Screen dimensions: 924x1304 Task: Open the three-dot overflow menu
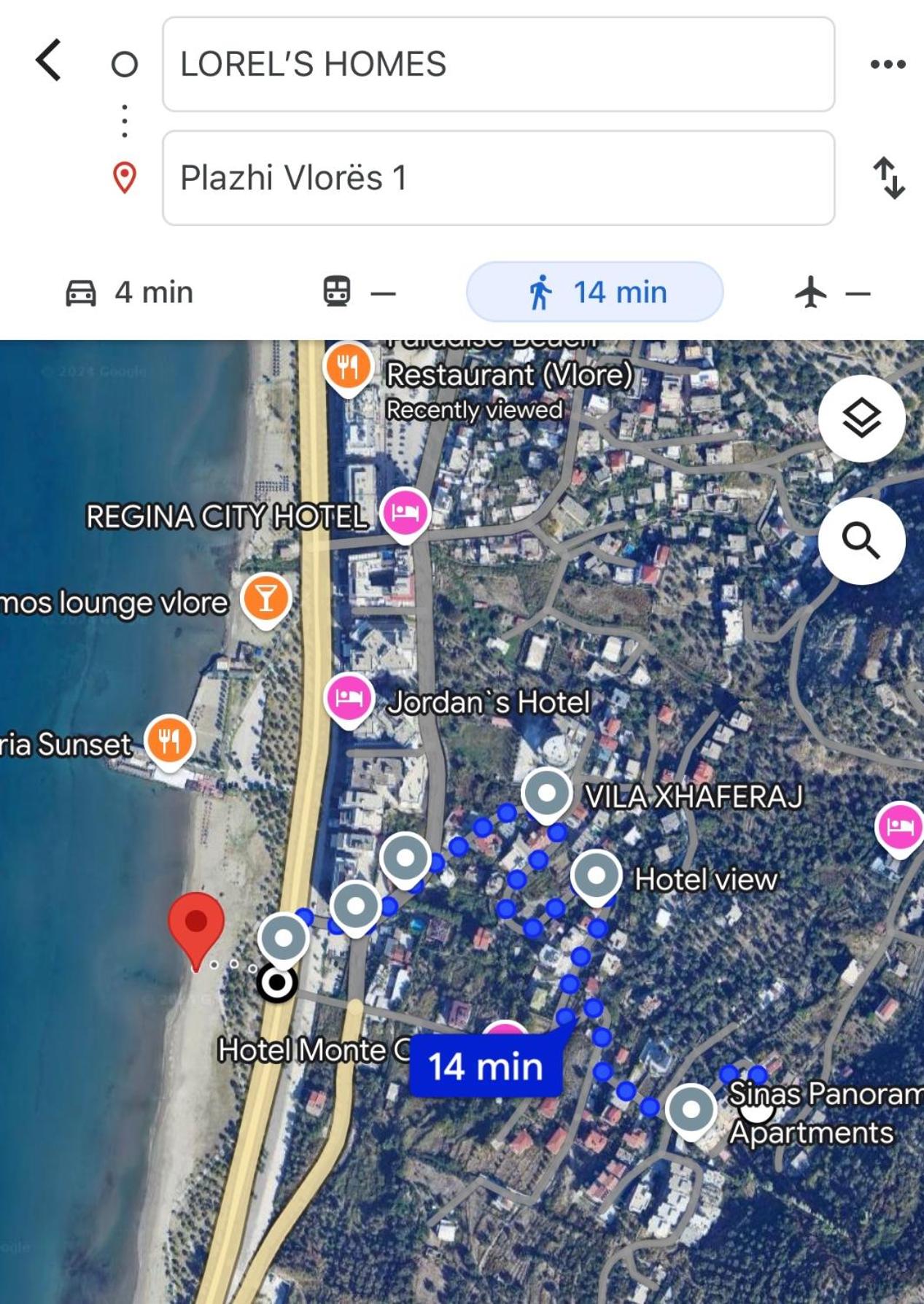[x=888, y=64]
